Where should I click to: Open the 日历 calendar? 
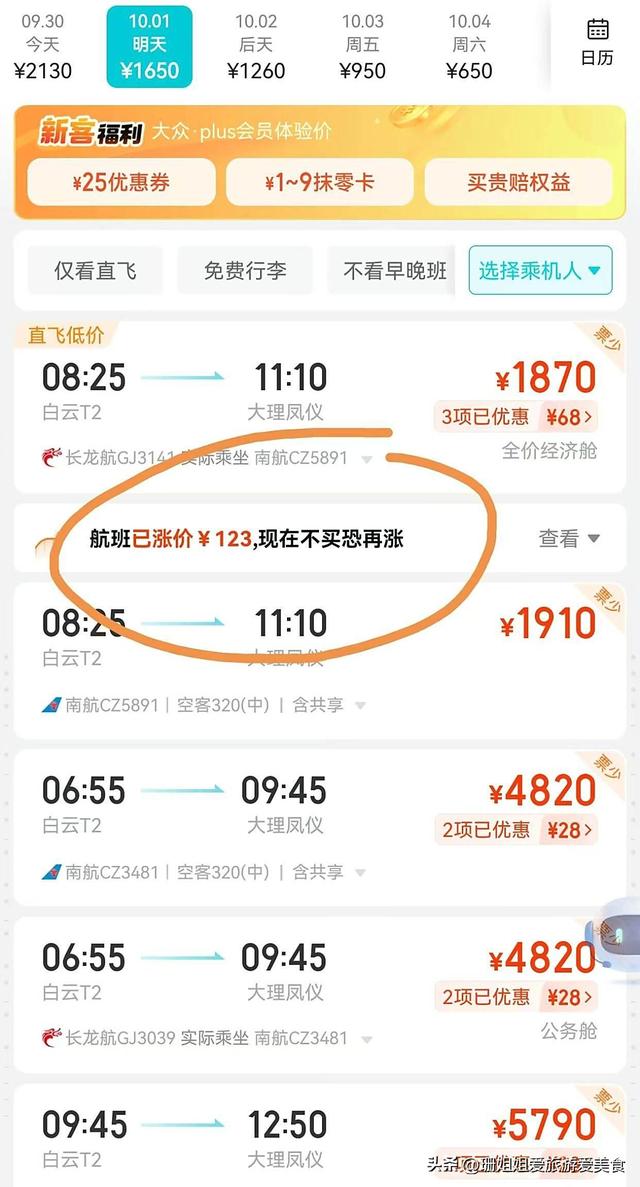597,41
